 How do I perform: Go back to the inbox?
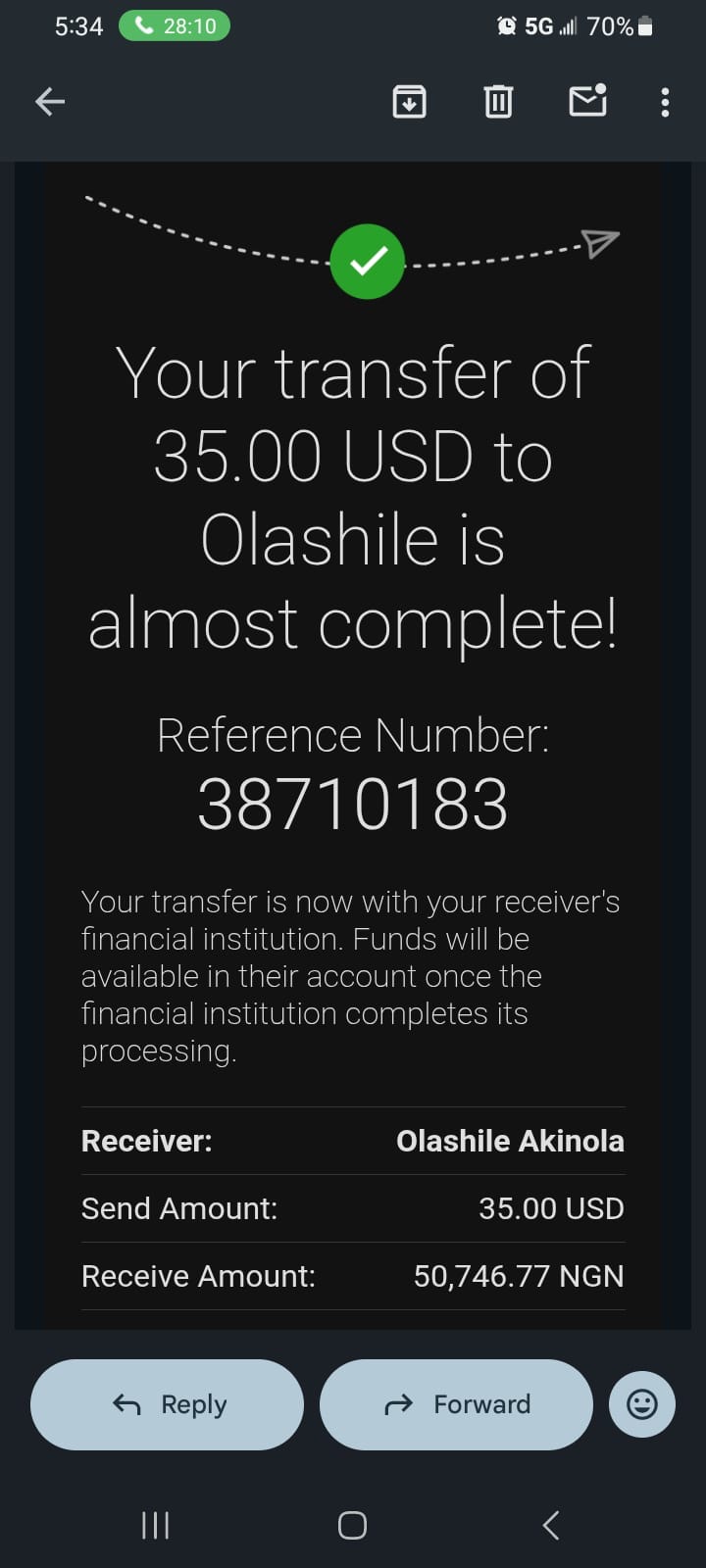pos(50,101)
